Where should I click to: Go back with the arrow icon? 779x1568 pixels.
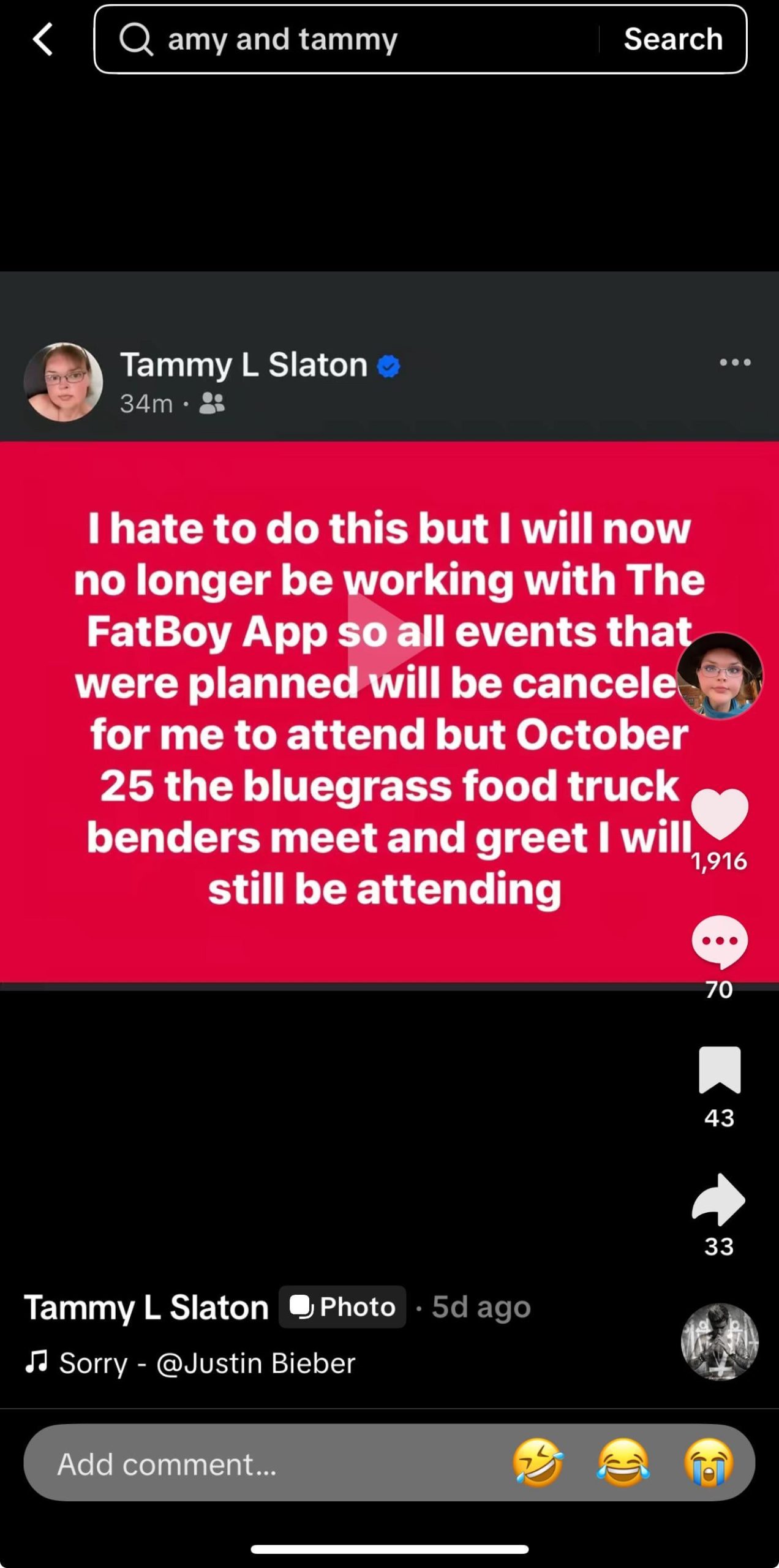pos(43,39)
